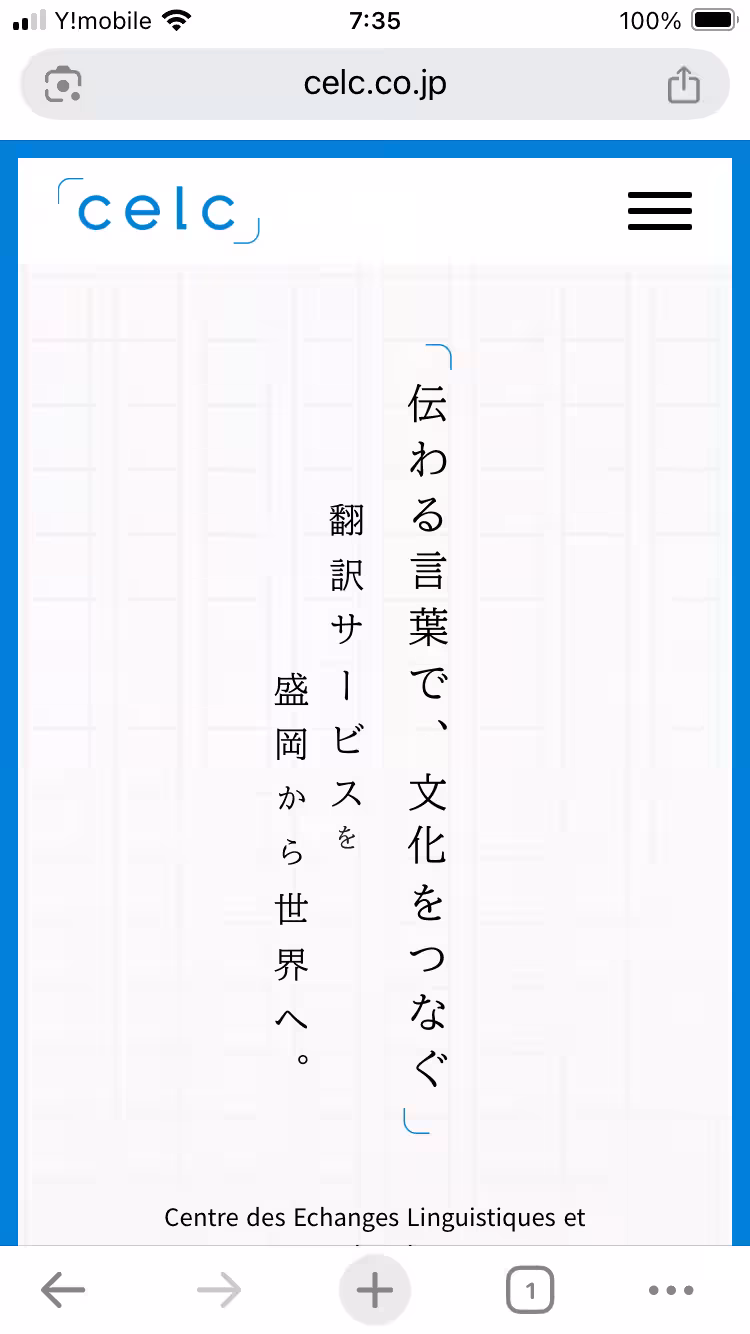Tap the back arrow in browser toolbar

(62, 1290)
